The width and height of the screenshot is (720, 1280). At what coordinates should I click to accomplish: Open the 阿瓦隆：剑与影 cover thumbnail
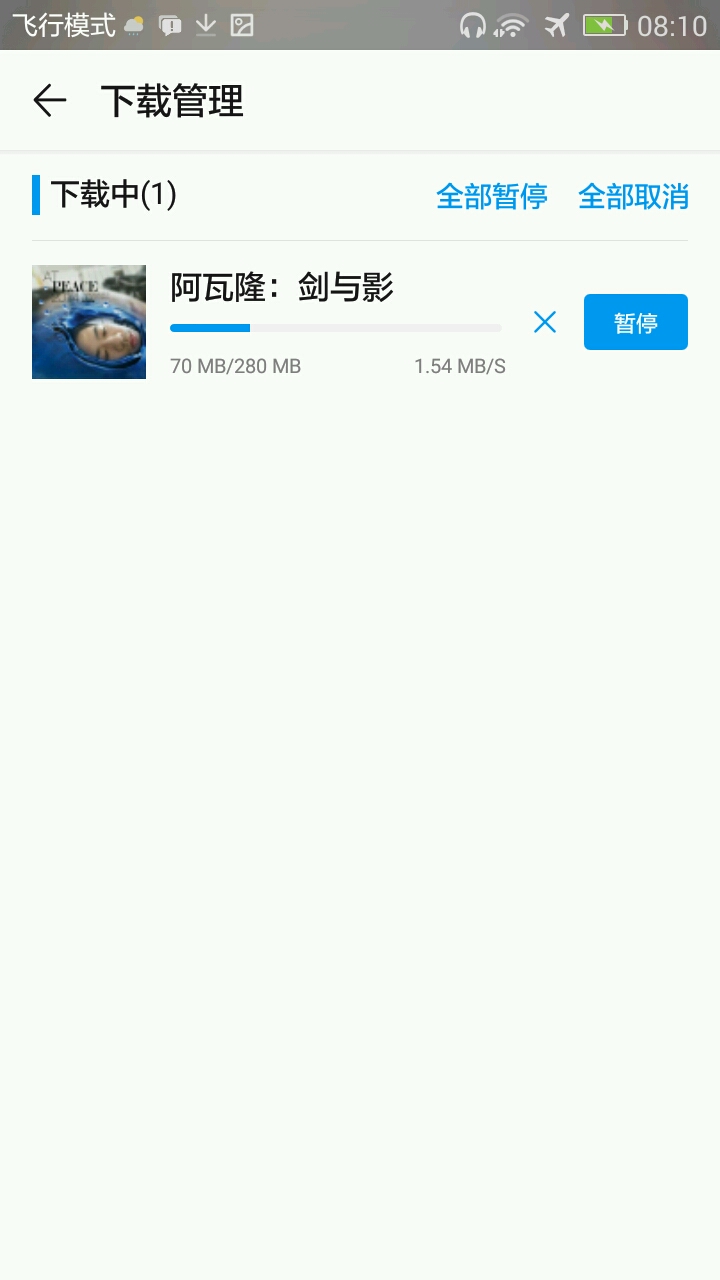(x=89, y=322)
